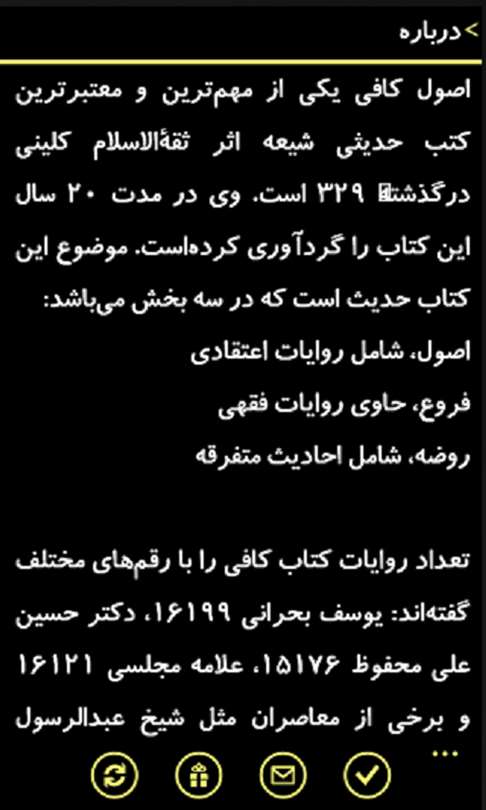Confirm with the checkmark icon
The image size is (486, 810).
tap(367, 775)
